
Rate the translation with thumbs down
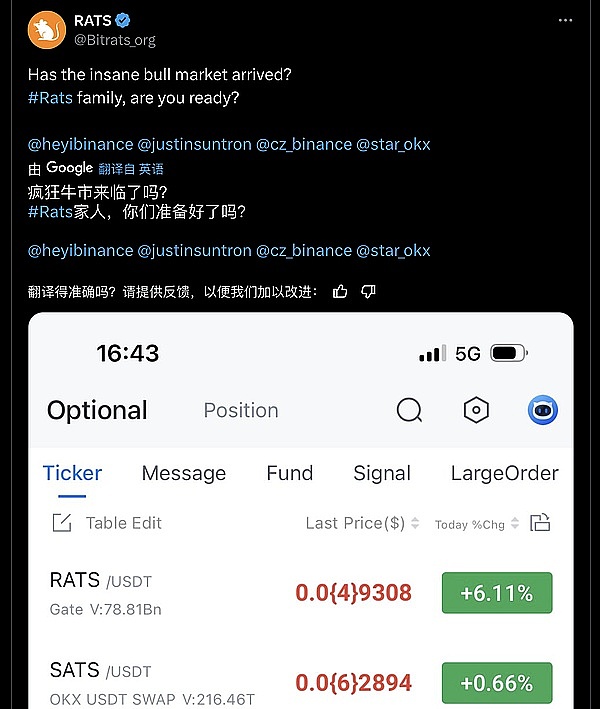[368, 291]
